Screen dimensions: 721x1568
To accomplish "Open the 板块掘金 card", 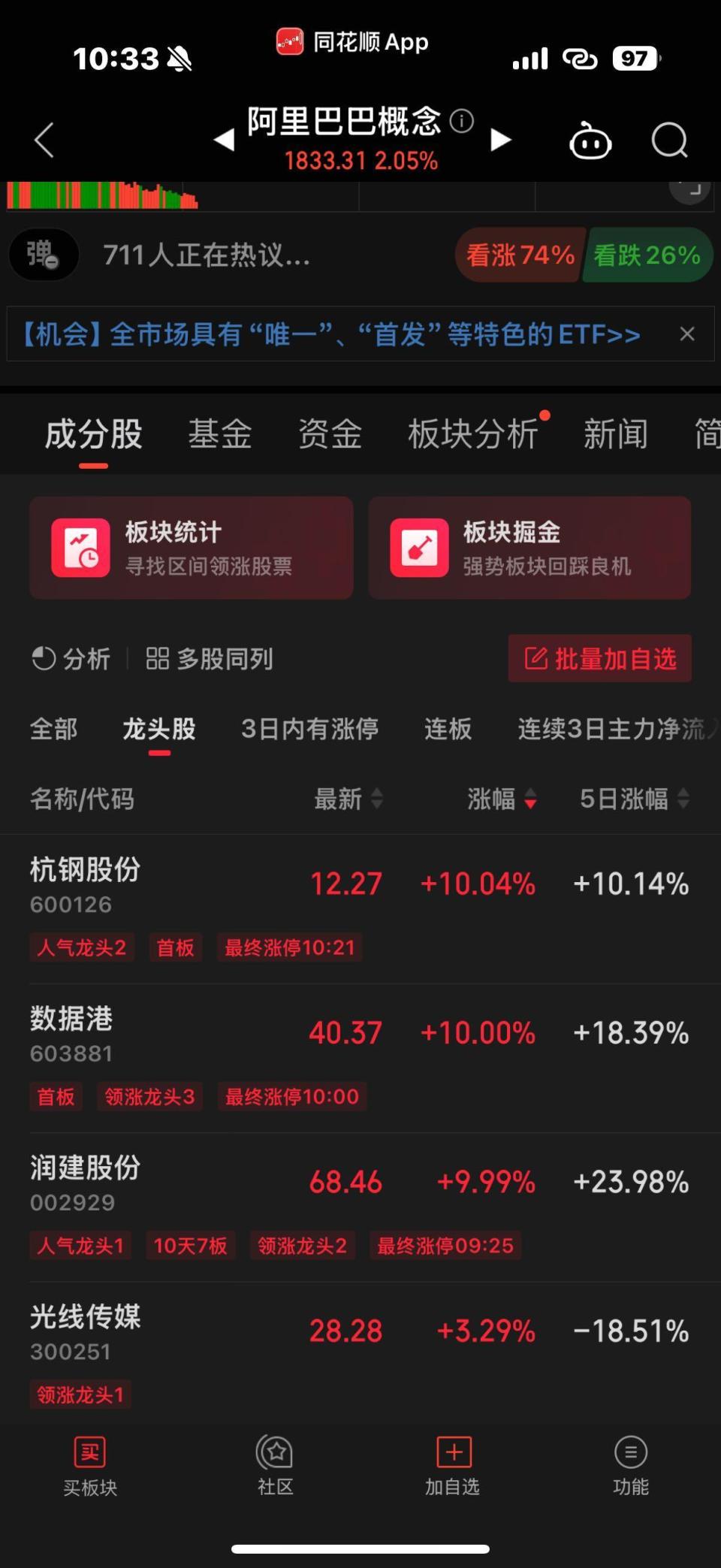I will (529, 548).
